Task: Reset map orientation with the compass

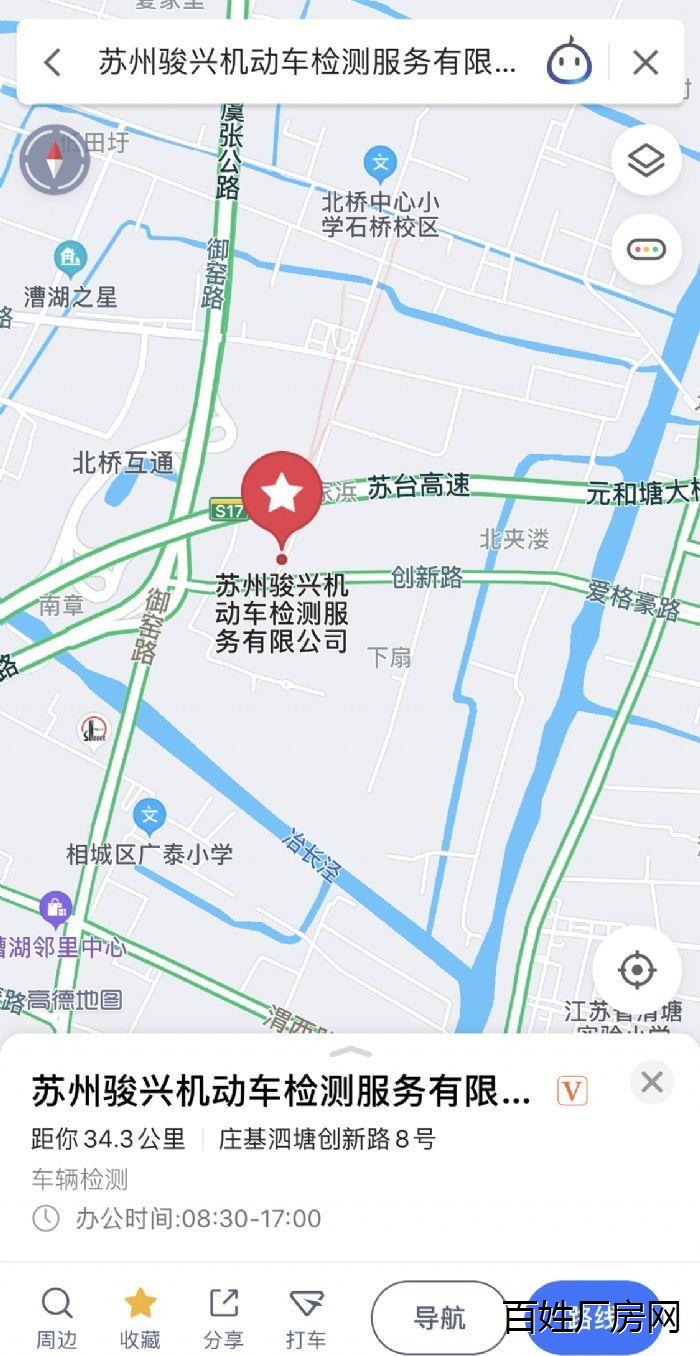Action: point(54,159)
